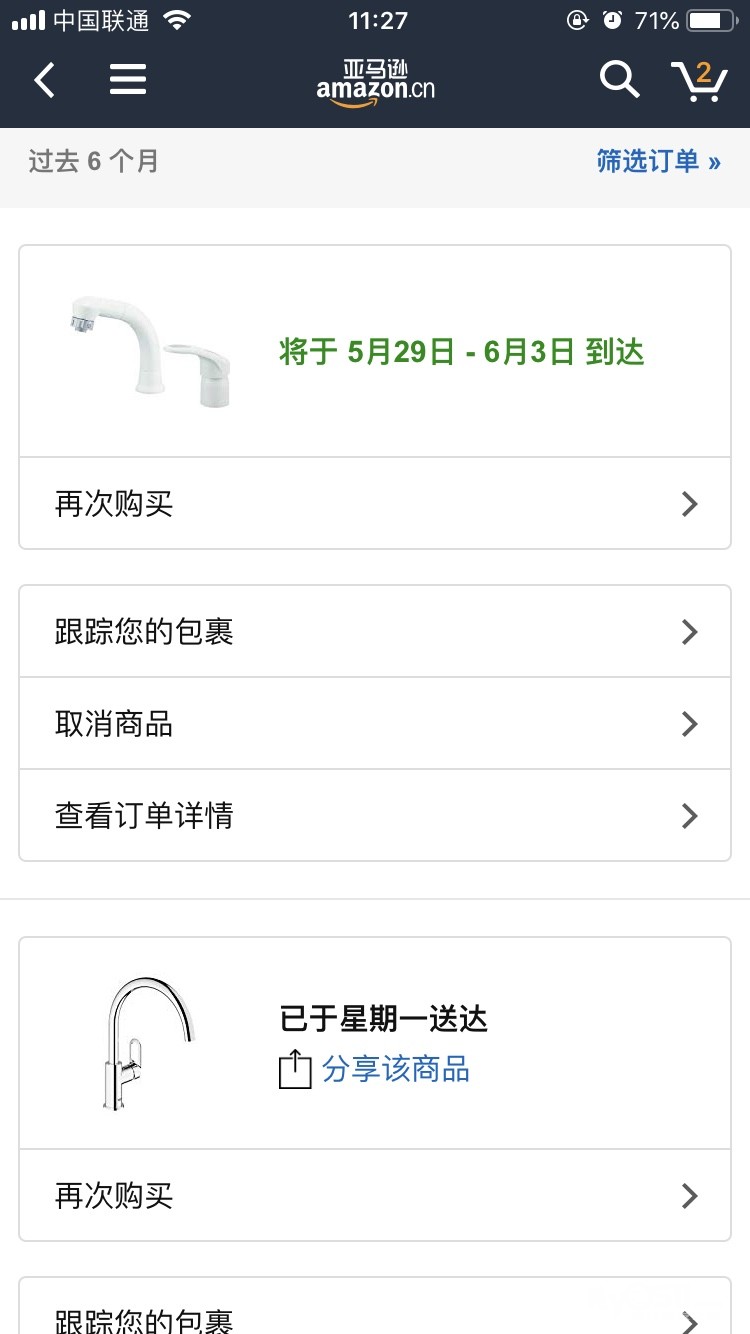
Task: Go back using the top-left arrow
Action: [x=45, y=80]
